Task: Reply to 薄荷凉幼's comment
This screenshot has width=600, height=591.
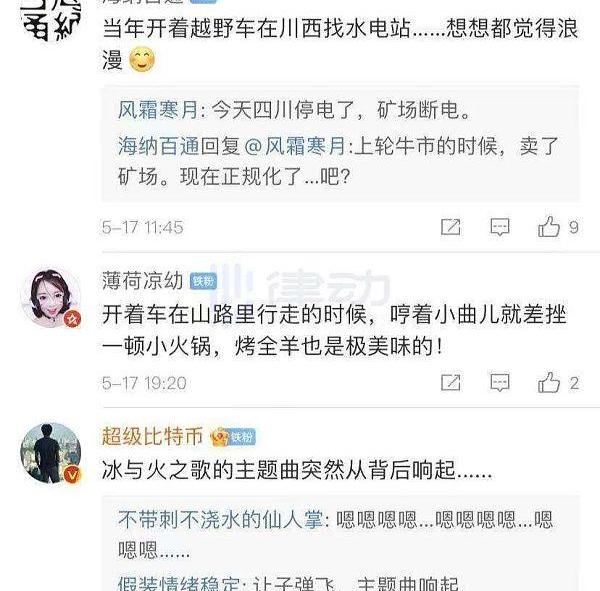Action: point(500,382)
